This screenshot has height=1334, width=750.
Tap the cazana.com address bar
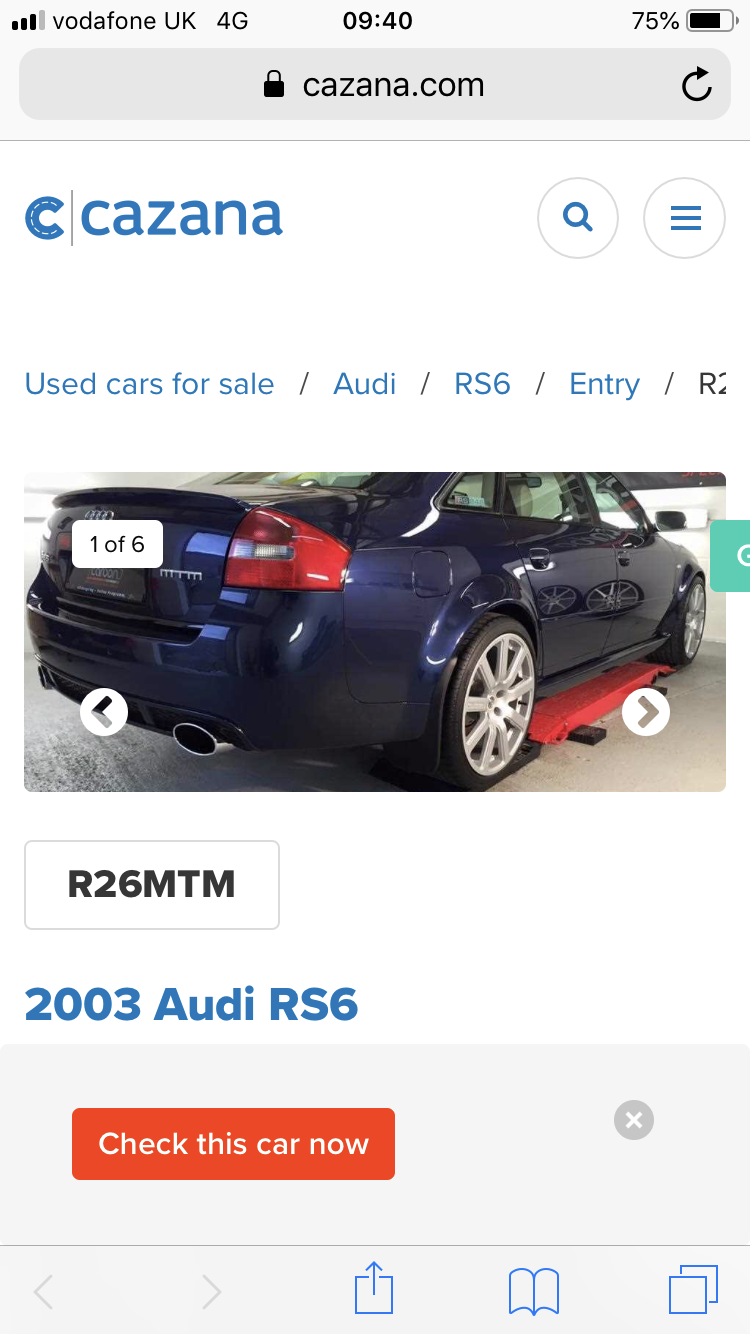coord(375,86)
